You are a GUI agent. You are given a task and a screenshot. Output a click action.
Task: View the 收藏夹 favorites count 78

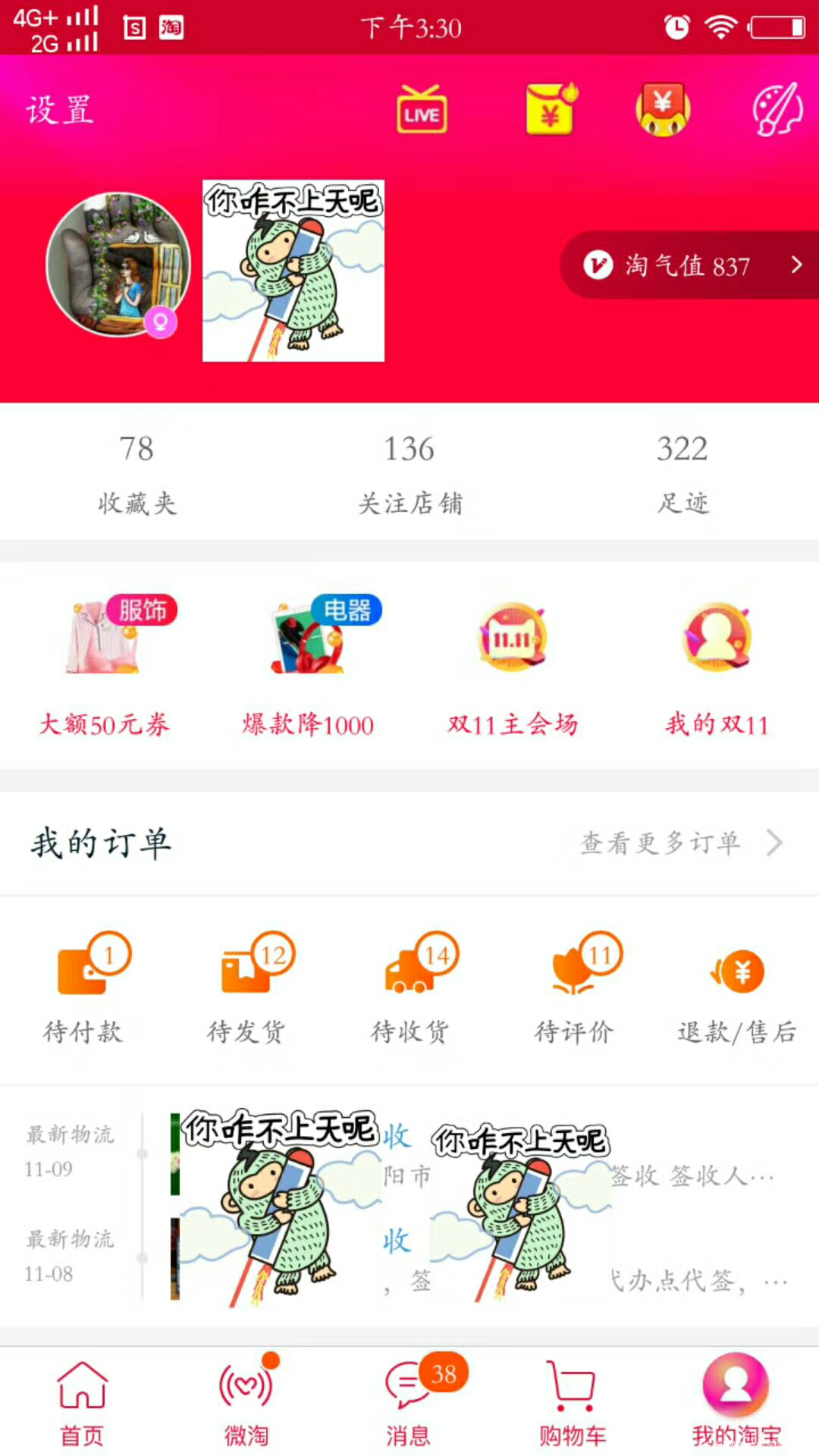pyautogui.click(x=135, y=470)
